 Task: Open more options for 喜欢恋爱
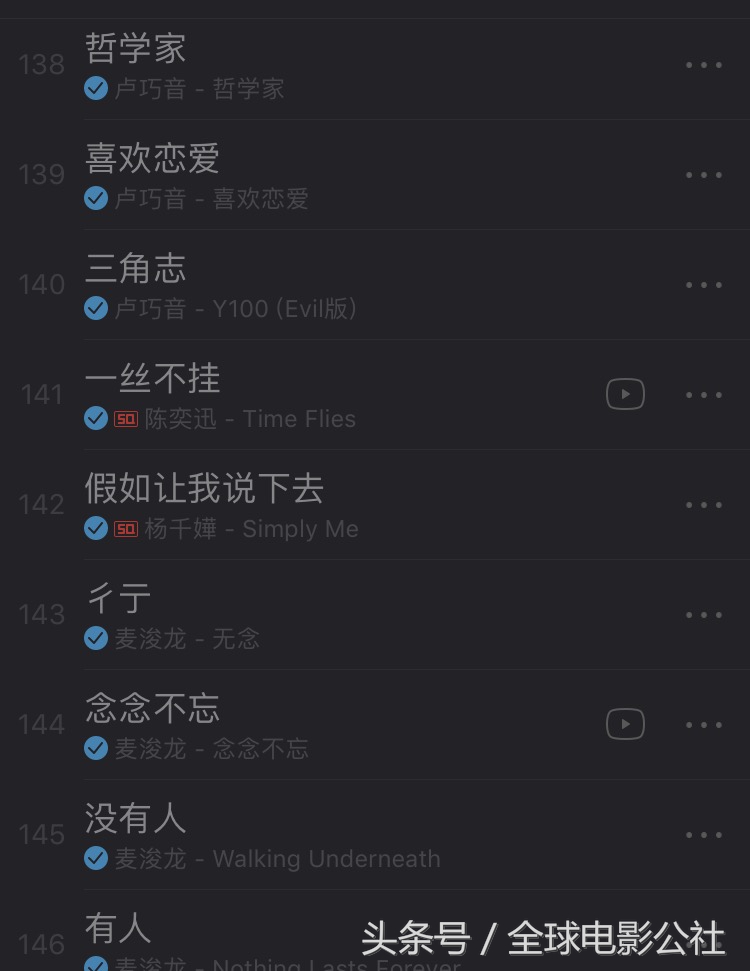704,174
